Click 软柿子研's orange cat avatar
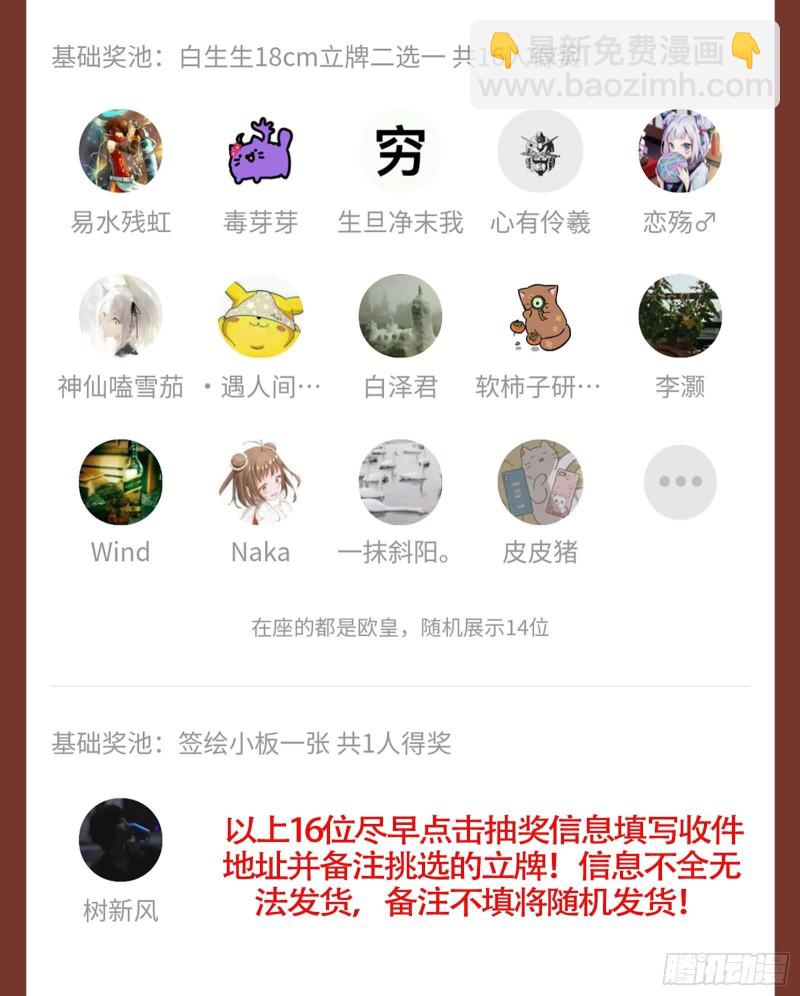Screen dimensions: 800x996 pyautogui.click(x=540, y=315)
